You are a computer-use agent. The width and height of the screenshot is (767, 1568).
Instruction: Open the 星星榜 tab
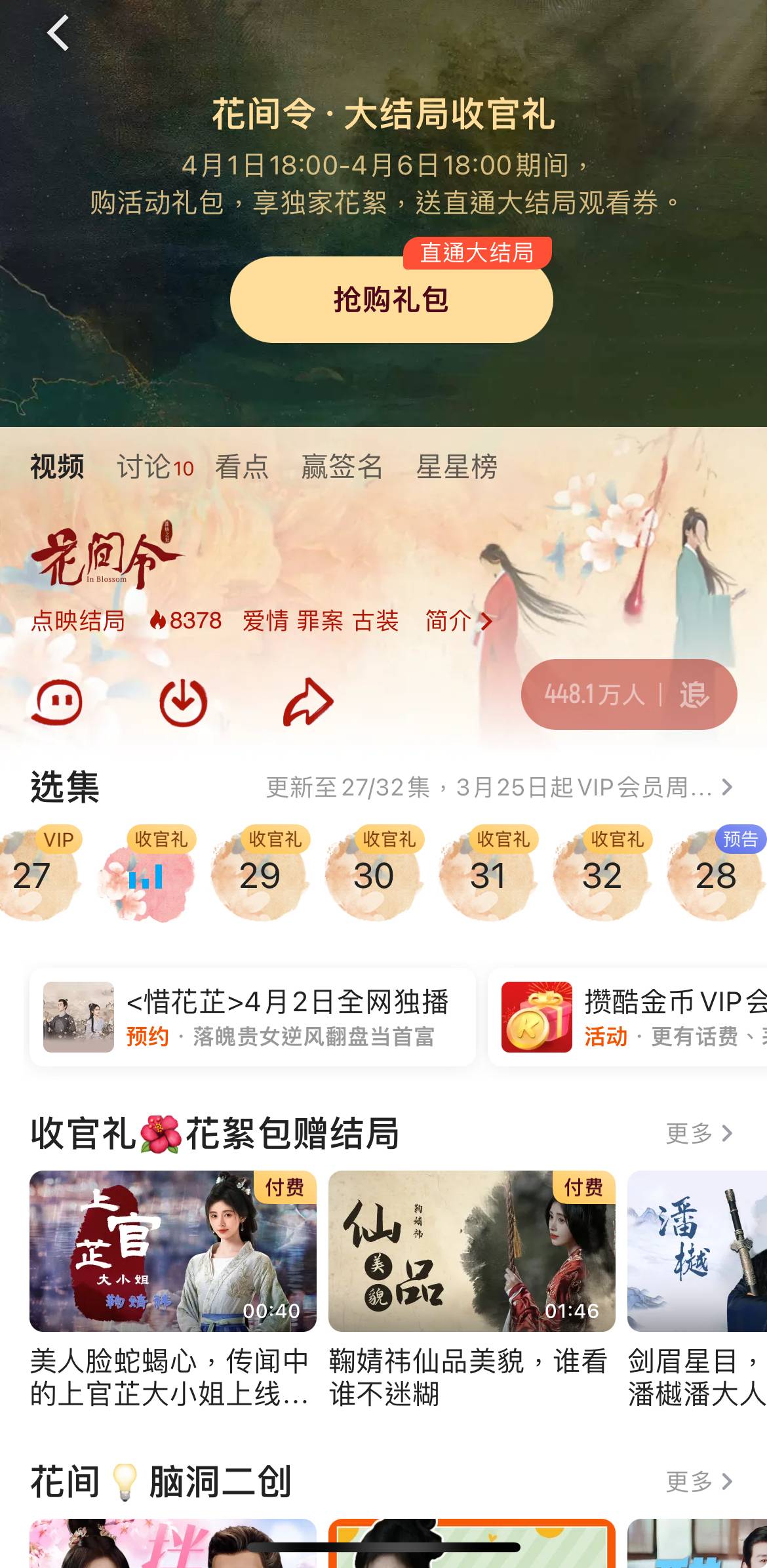pyautogui.click(x=456, y=467)
